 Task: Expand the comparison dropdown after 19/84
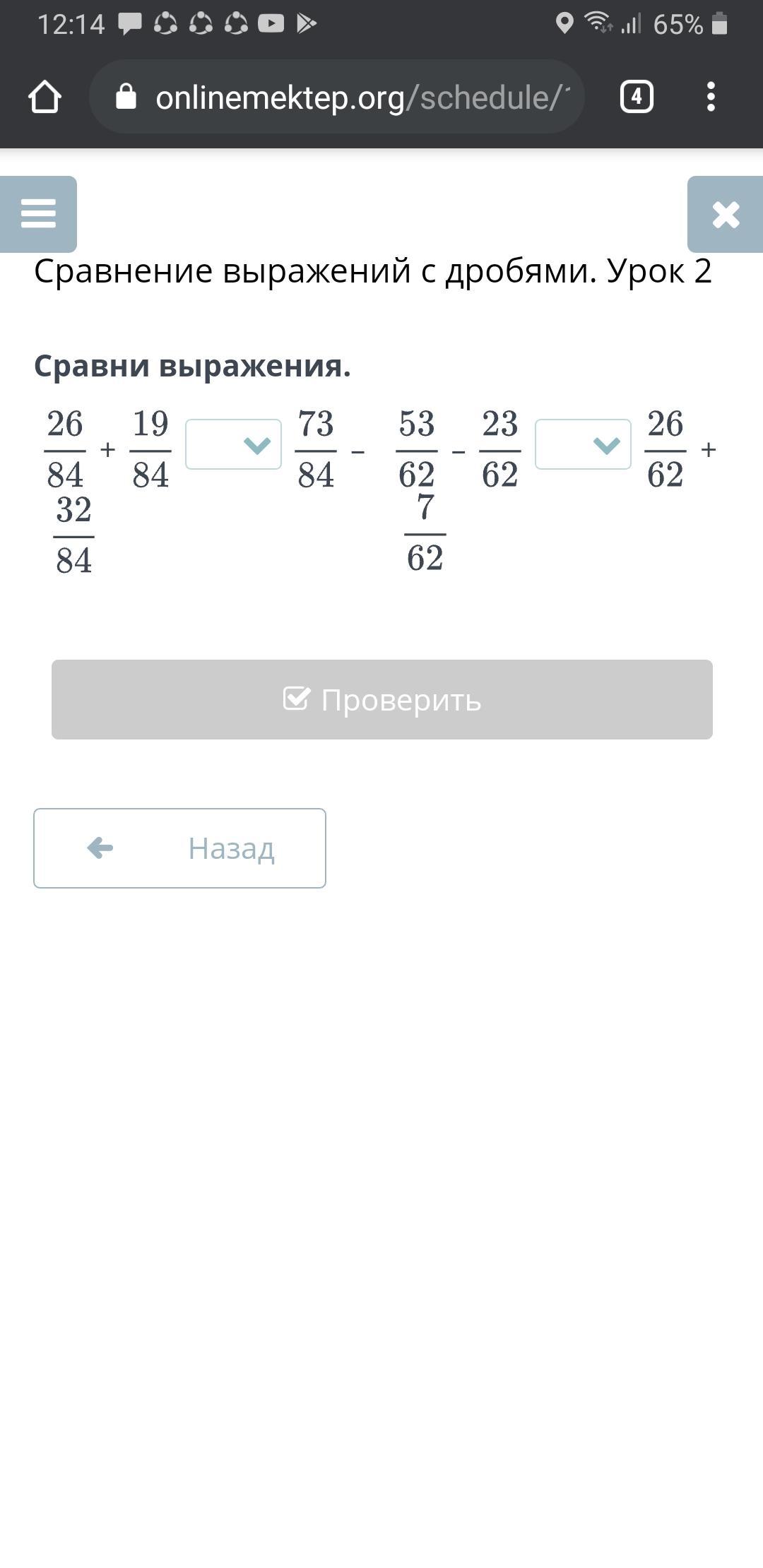coord(233,444)
